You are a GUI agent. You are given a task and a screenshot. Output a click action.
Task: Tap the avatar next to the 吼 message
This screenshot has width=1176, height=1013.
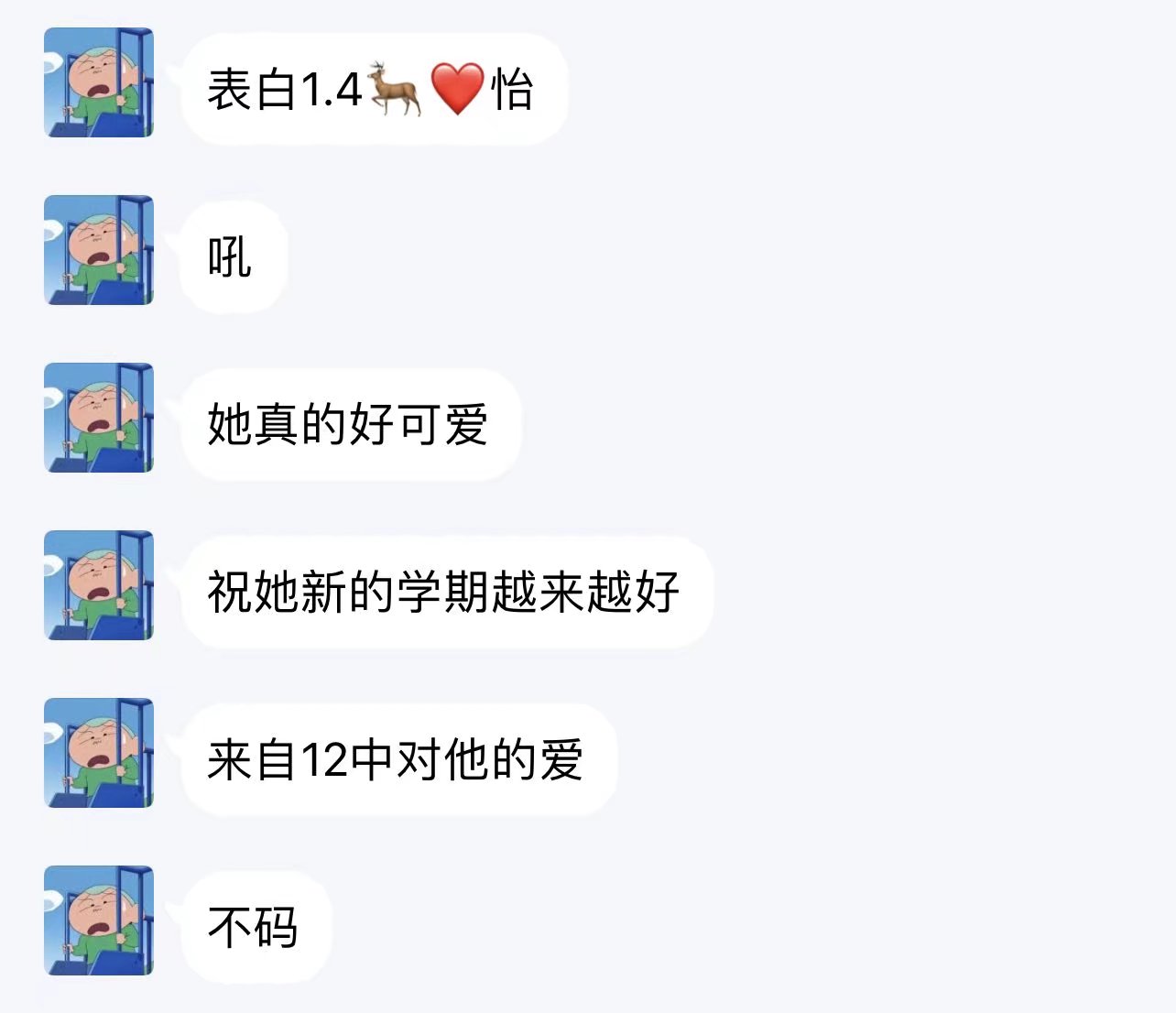click(99, 250)
